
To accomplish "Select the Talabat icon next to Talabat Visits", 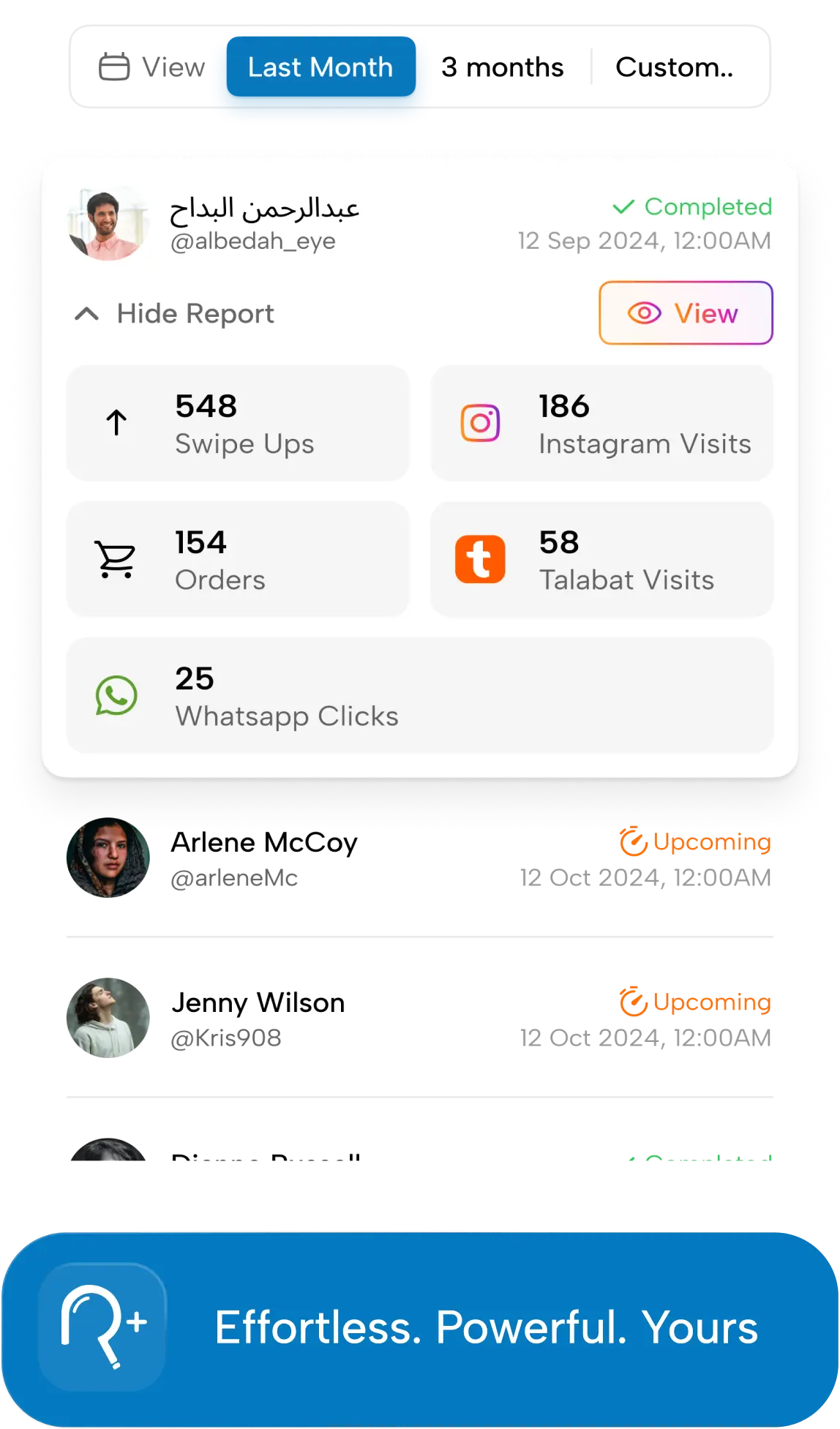I will coord(482,560).
